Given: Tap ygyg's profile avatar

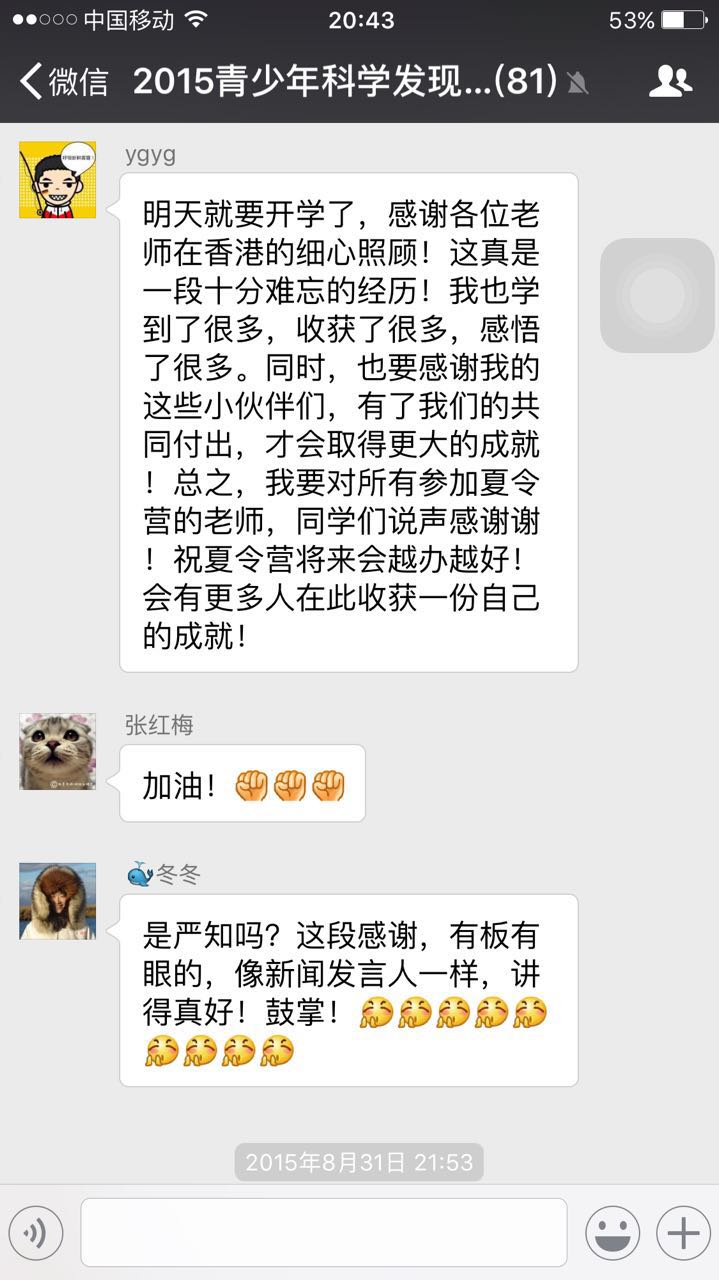Looking at the screenshot, I should pyautogui.click(x=58, y=180).
